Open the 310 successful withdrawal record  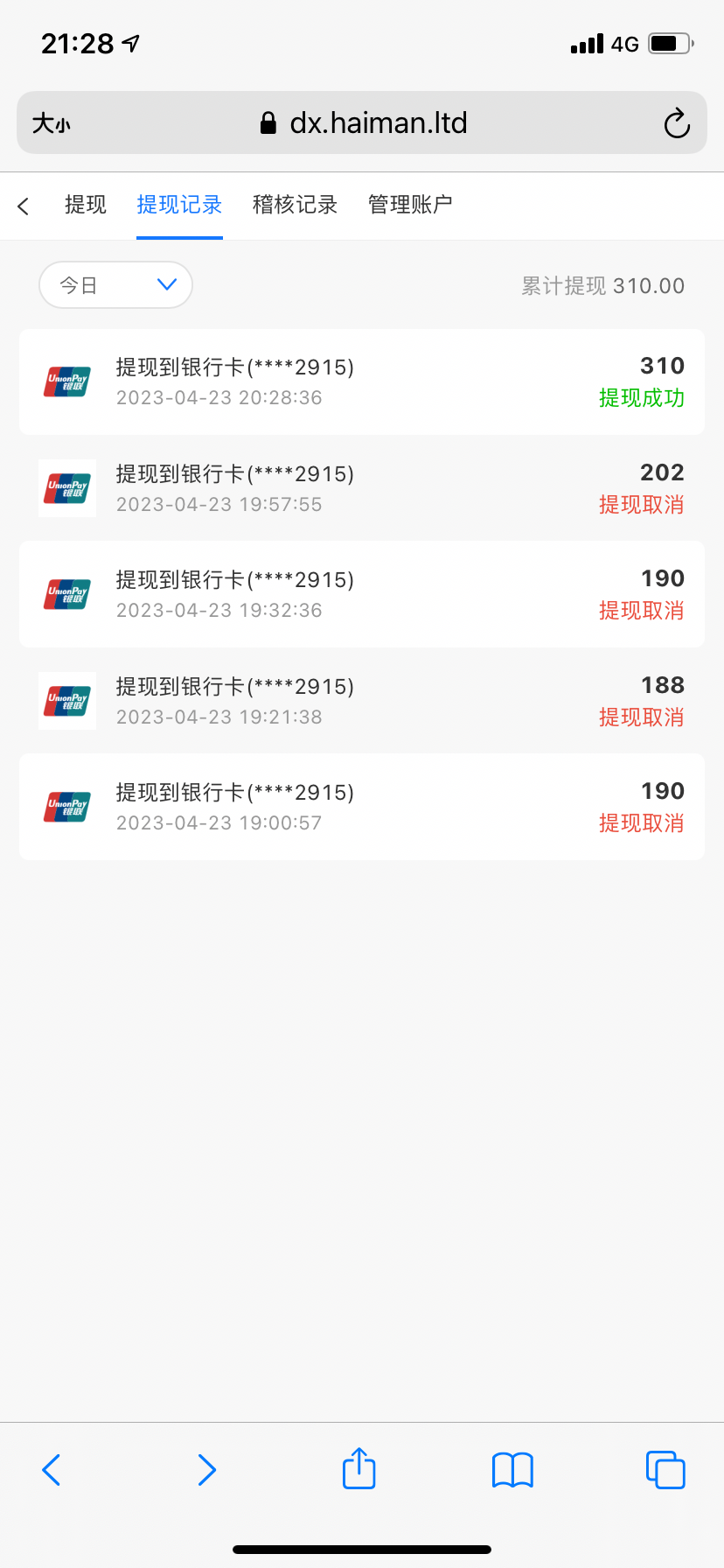[362, 381]
